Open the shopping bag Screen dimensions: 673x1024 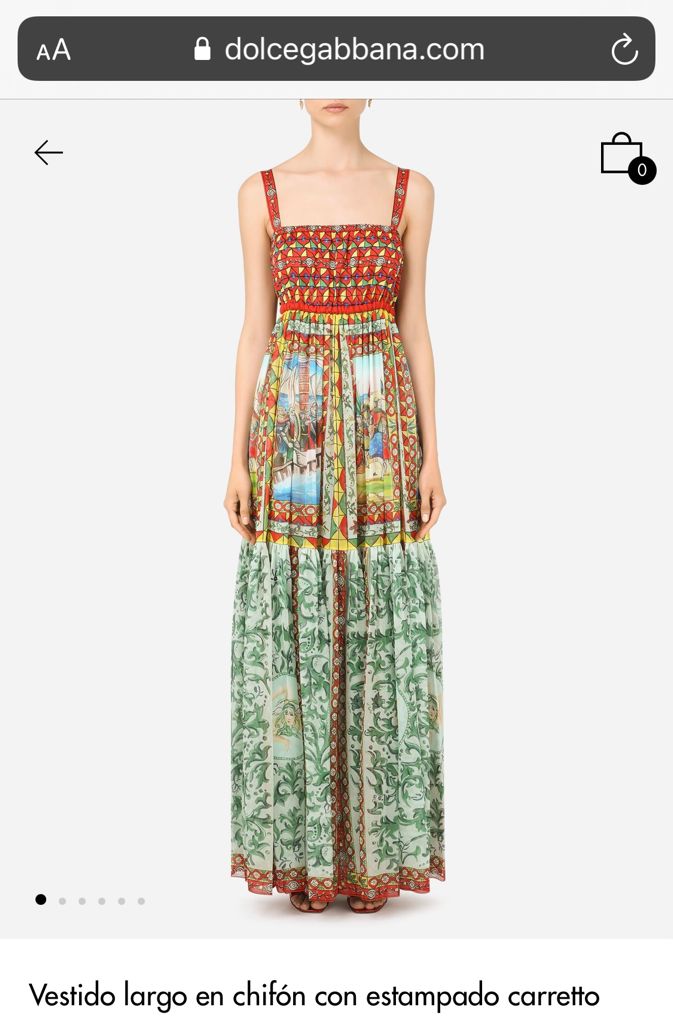coord(623,155)
